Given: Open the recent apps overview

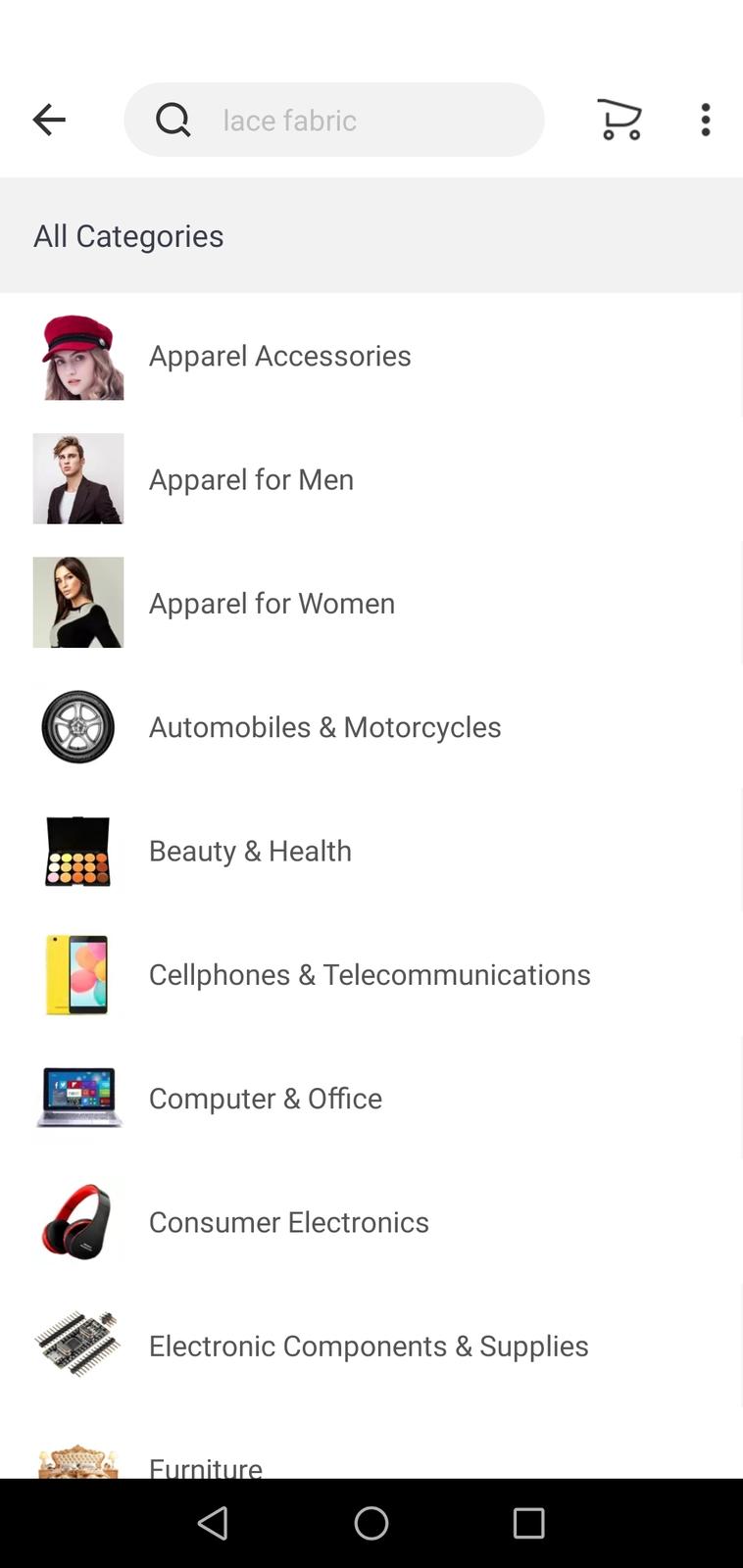Looking at the screenshot, I should [528, 1523].
